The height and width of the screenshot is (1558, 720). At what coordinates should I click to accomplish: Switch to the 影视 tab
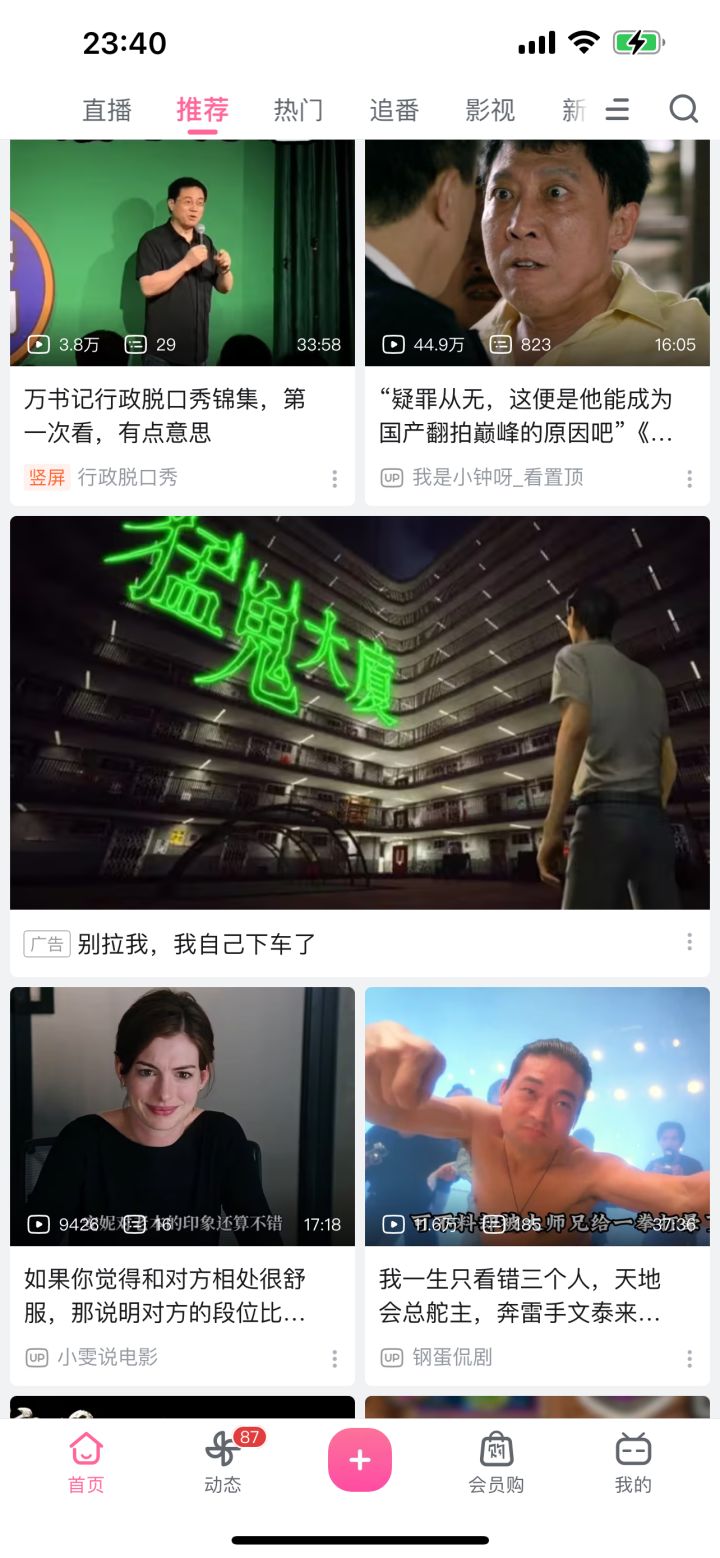point(490,110)
